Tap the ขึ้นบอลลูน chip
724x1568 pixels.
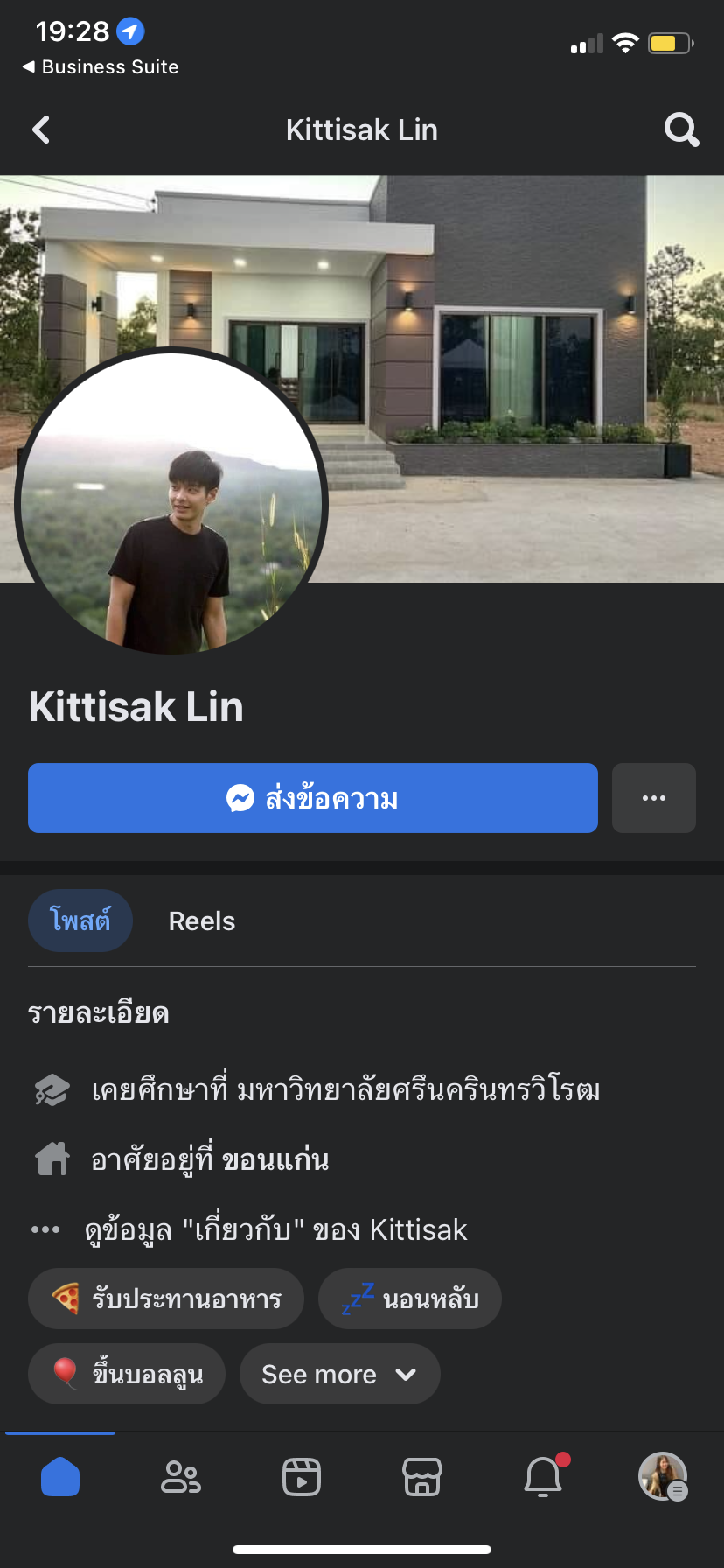pyautogui.click(x=127, y=1374)
